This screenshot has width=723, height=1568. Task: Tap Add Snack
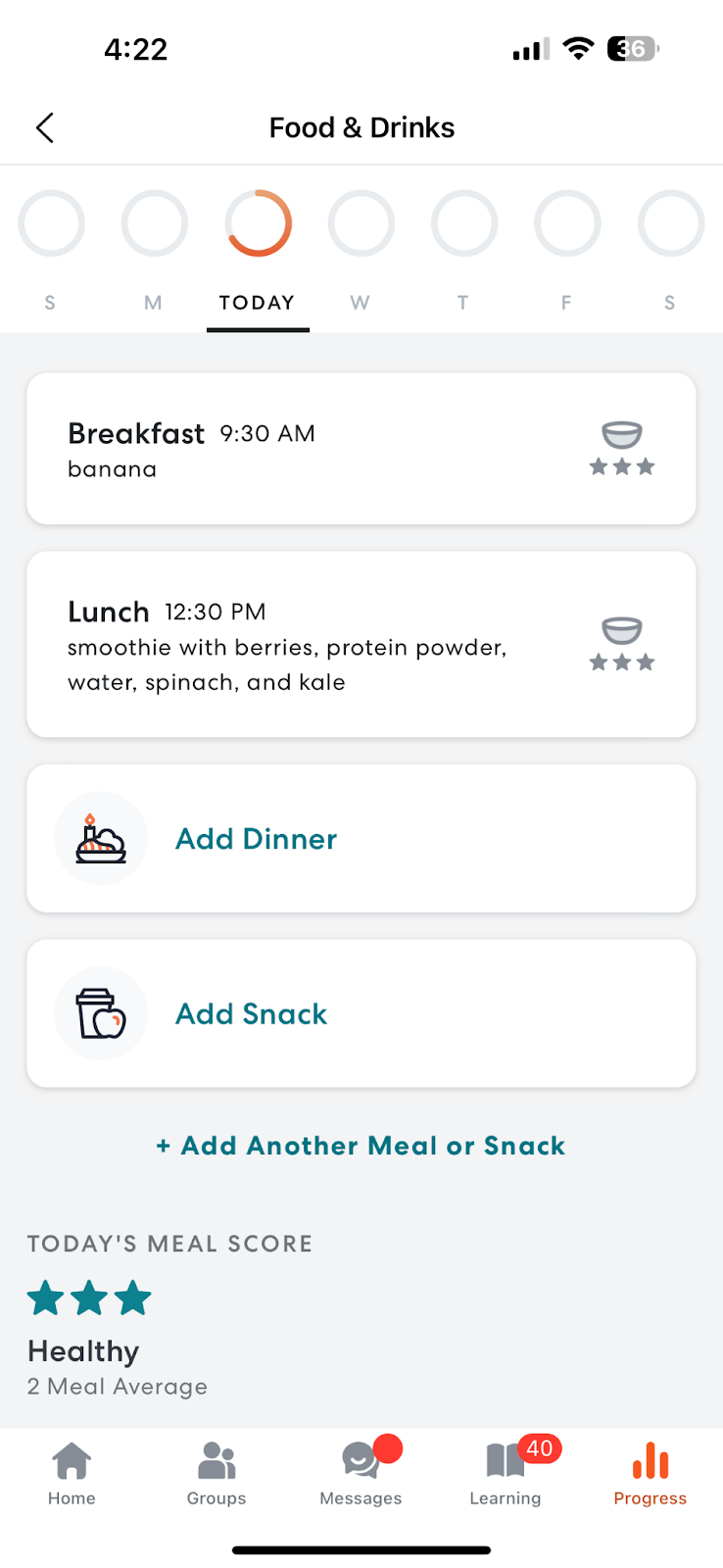pos(361,1013)
